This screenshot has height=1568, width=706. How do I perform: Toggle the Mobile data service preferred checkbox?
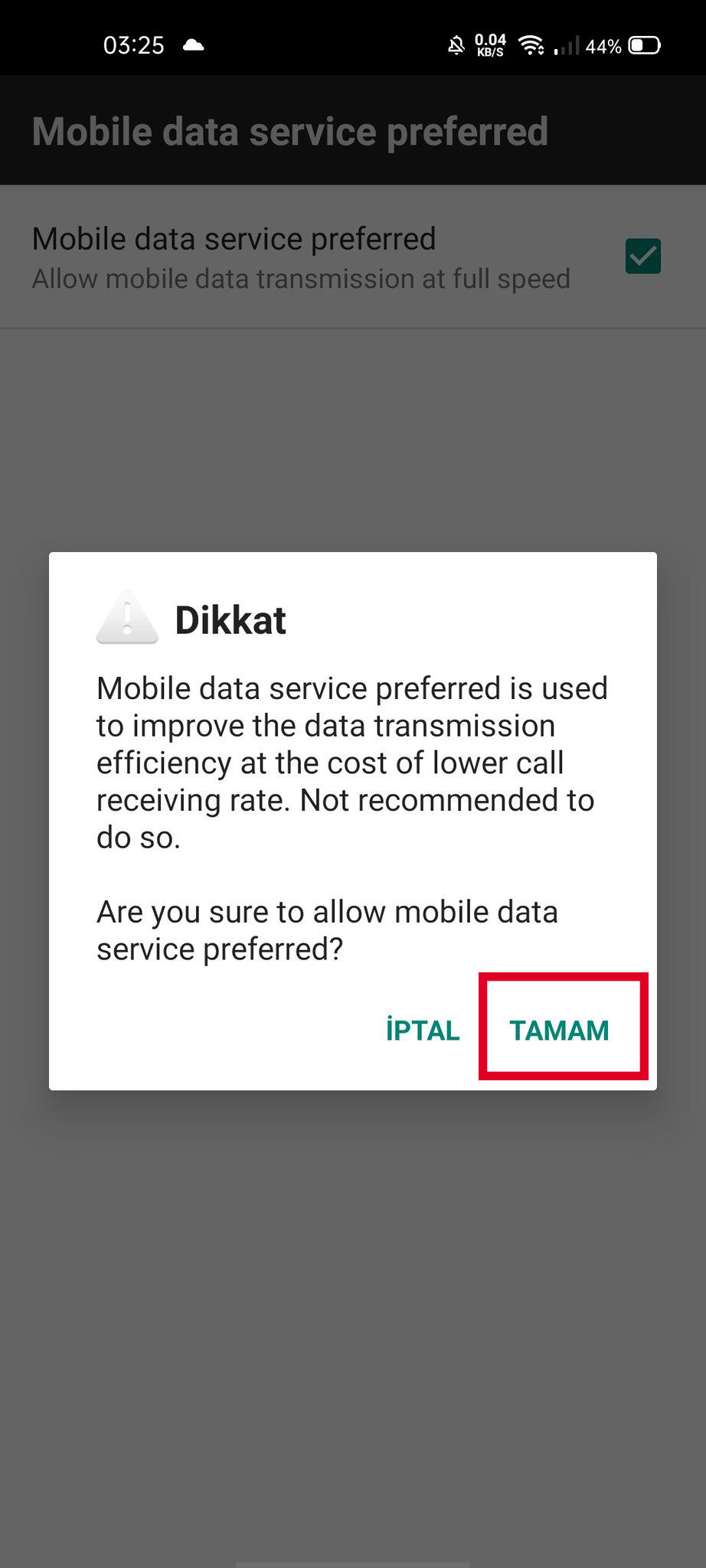642,256
